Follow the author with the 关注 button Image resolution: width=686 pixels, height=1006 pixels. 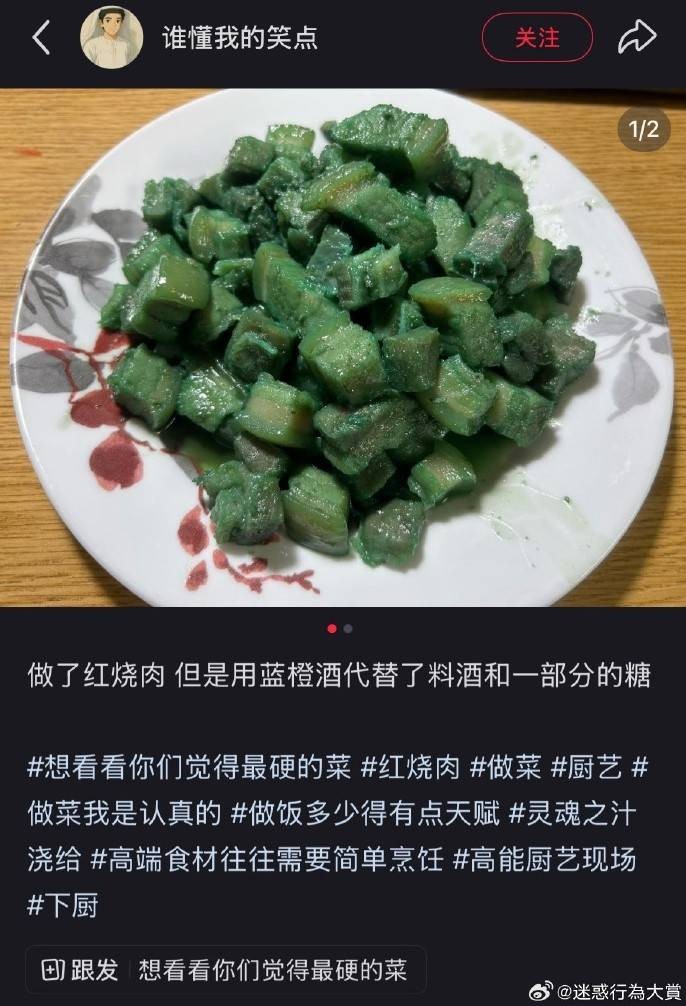pos(537,38)
